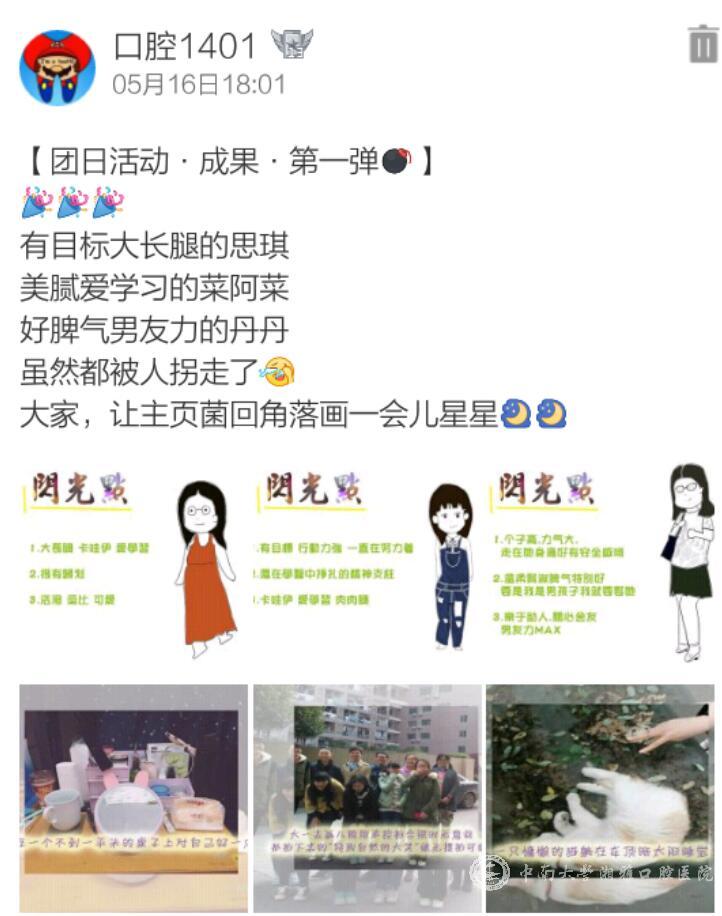Delete this post with the trash icon
Image resolution: width=722 pixels, height=916 pixels.
(703, 45)
